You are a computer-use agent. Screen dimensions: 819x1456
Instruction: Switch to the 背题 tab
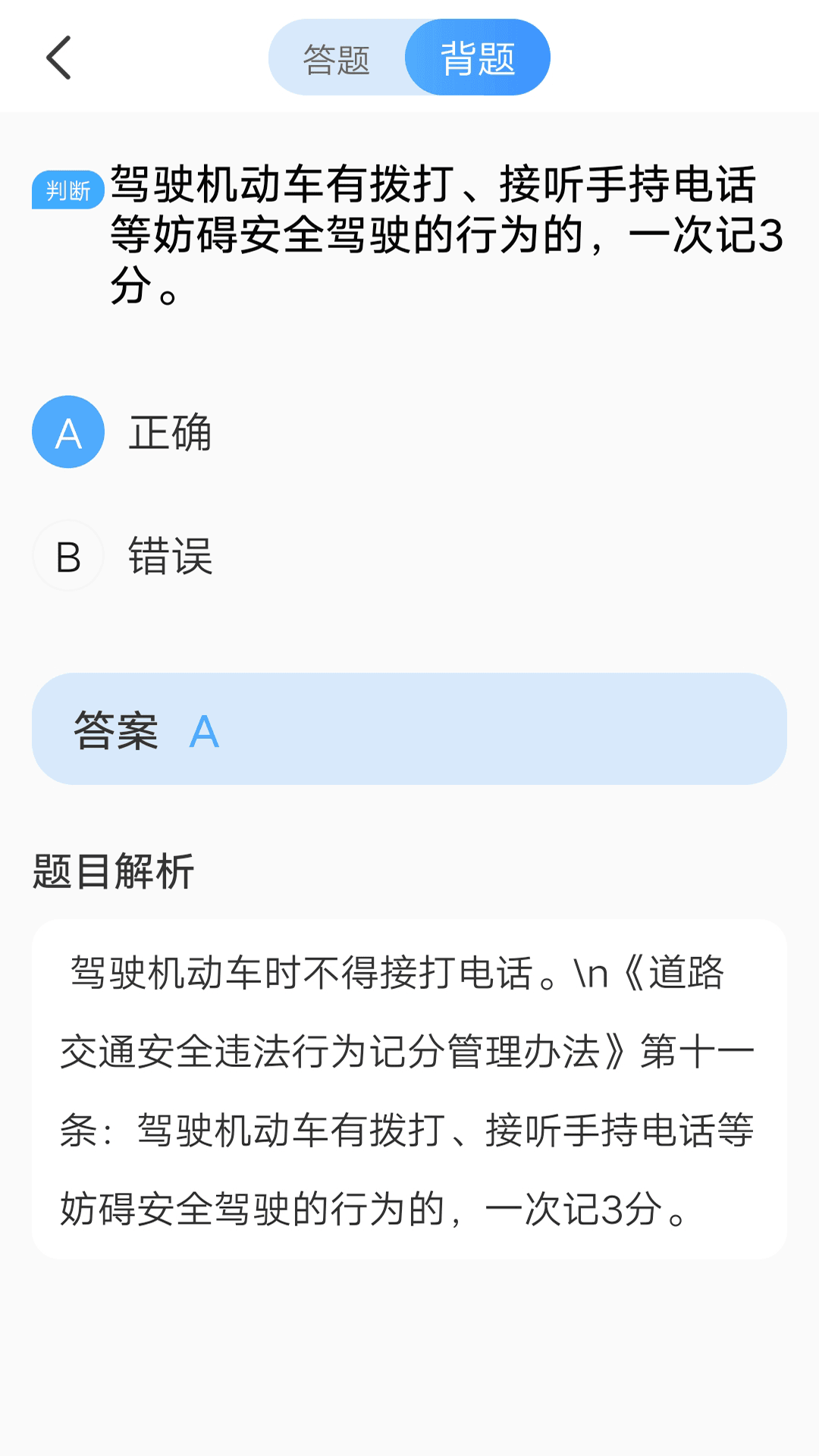tap(478, 57)
